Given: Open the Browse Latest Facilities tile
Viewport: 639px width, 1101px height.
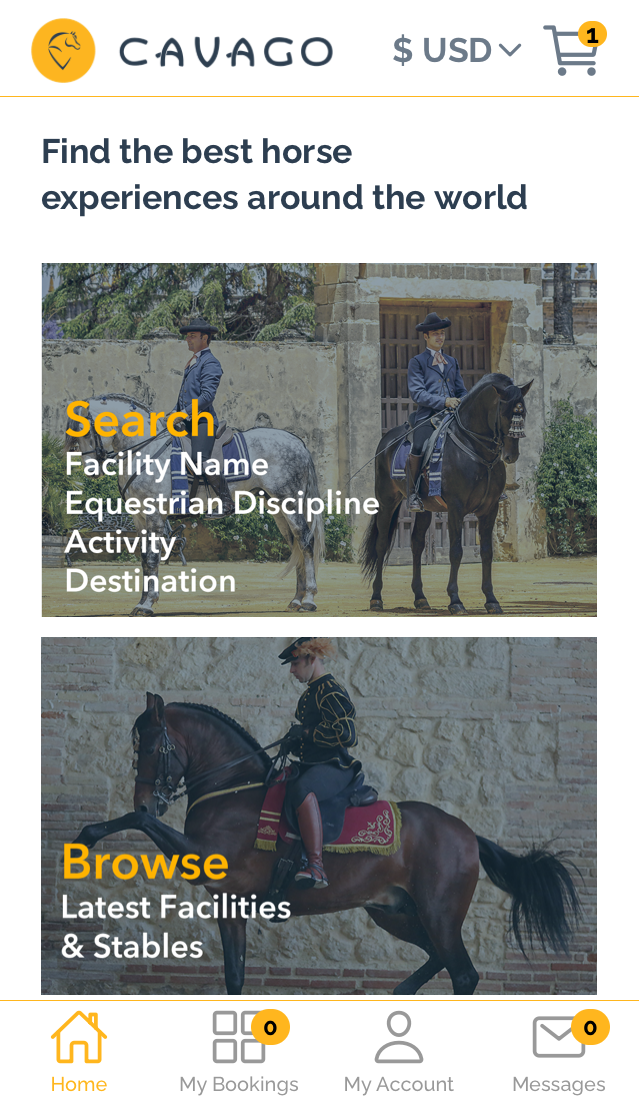Looking at the screenshot, I should pos(319,815).
